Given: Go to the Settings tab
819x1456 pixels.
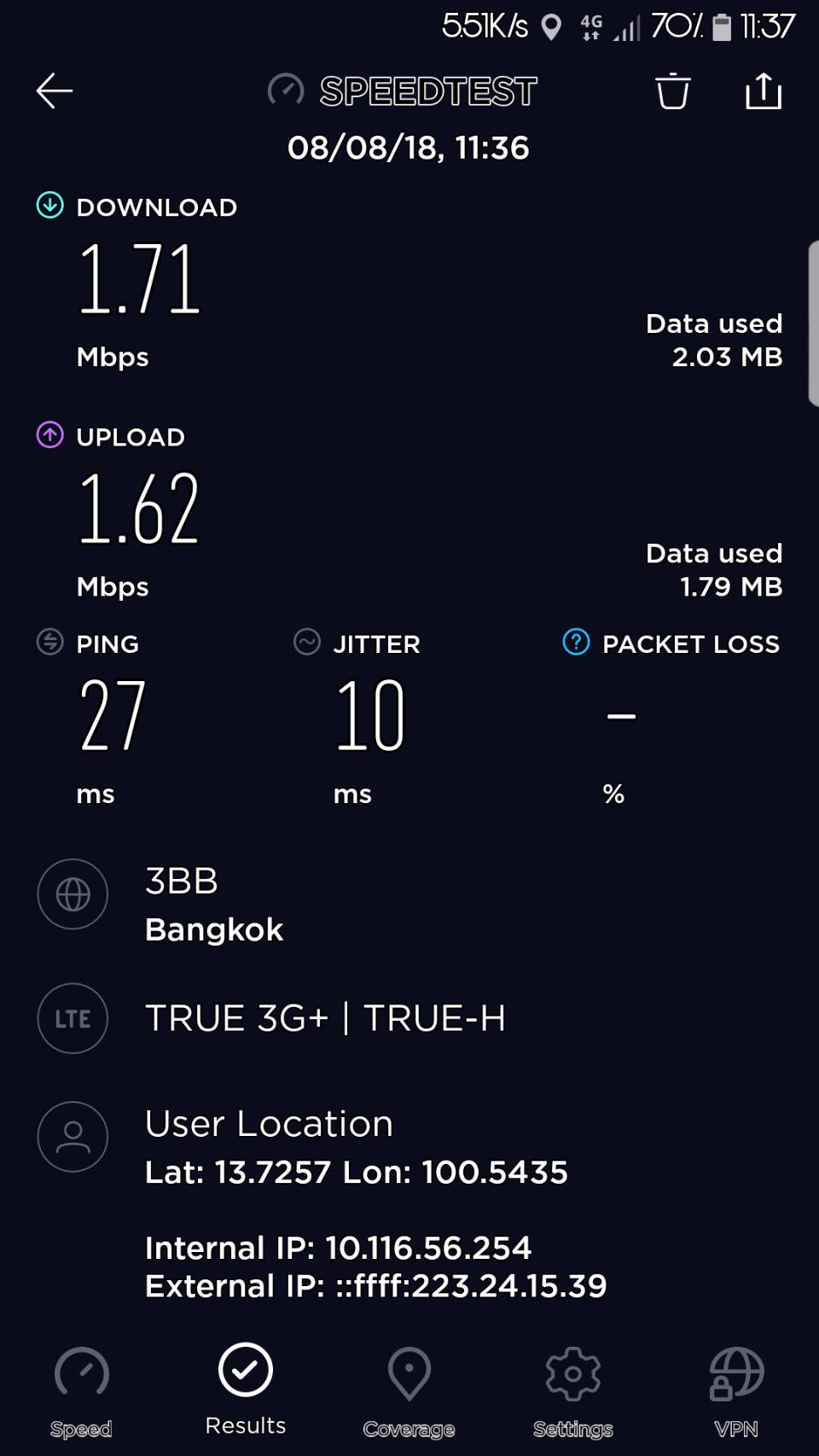Looking at the screenshot, I should pos(573,1390).
